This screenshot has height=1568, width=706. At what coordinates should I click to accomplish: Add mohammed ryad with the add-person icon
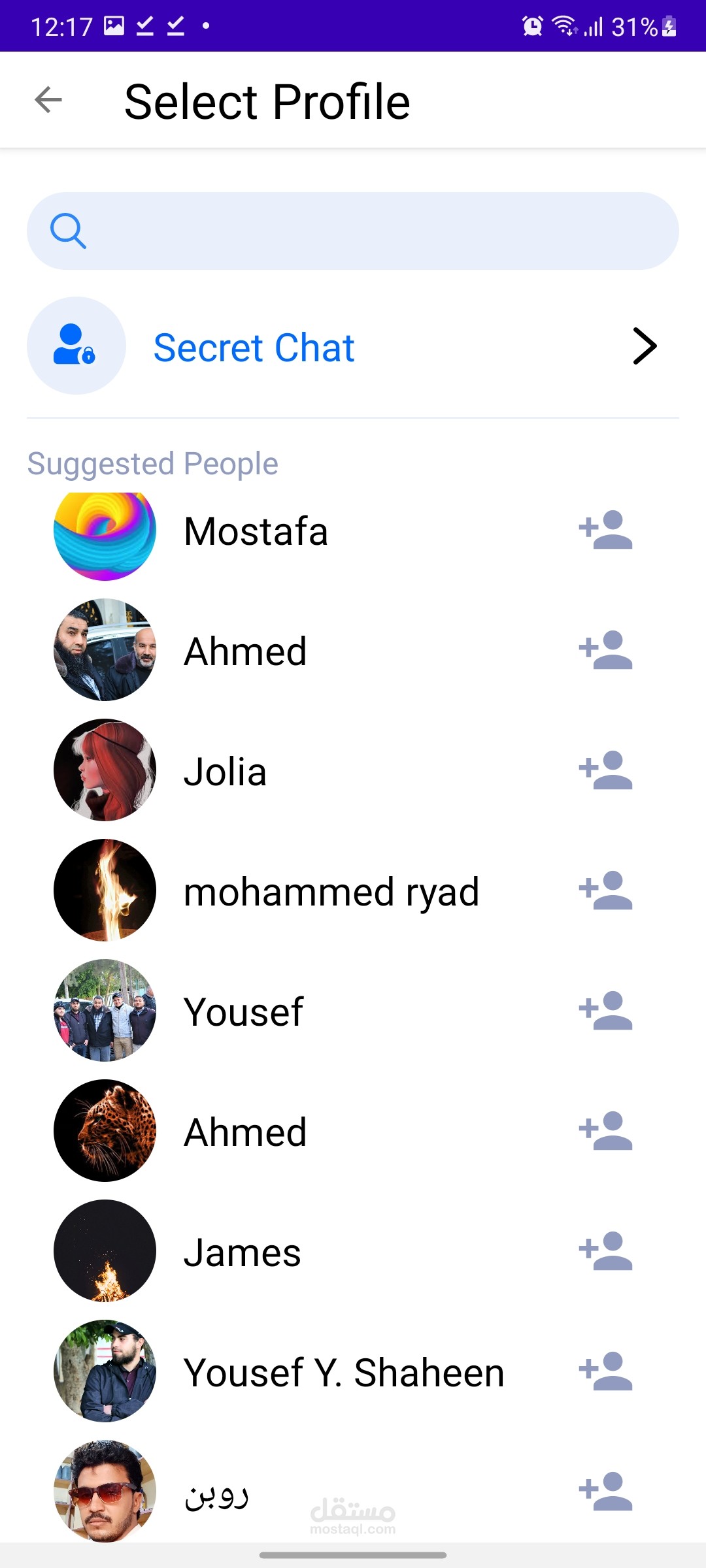(605, 890)
